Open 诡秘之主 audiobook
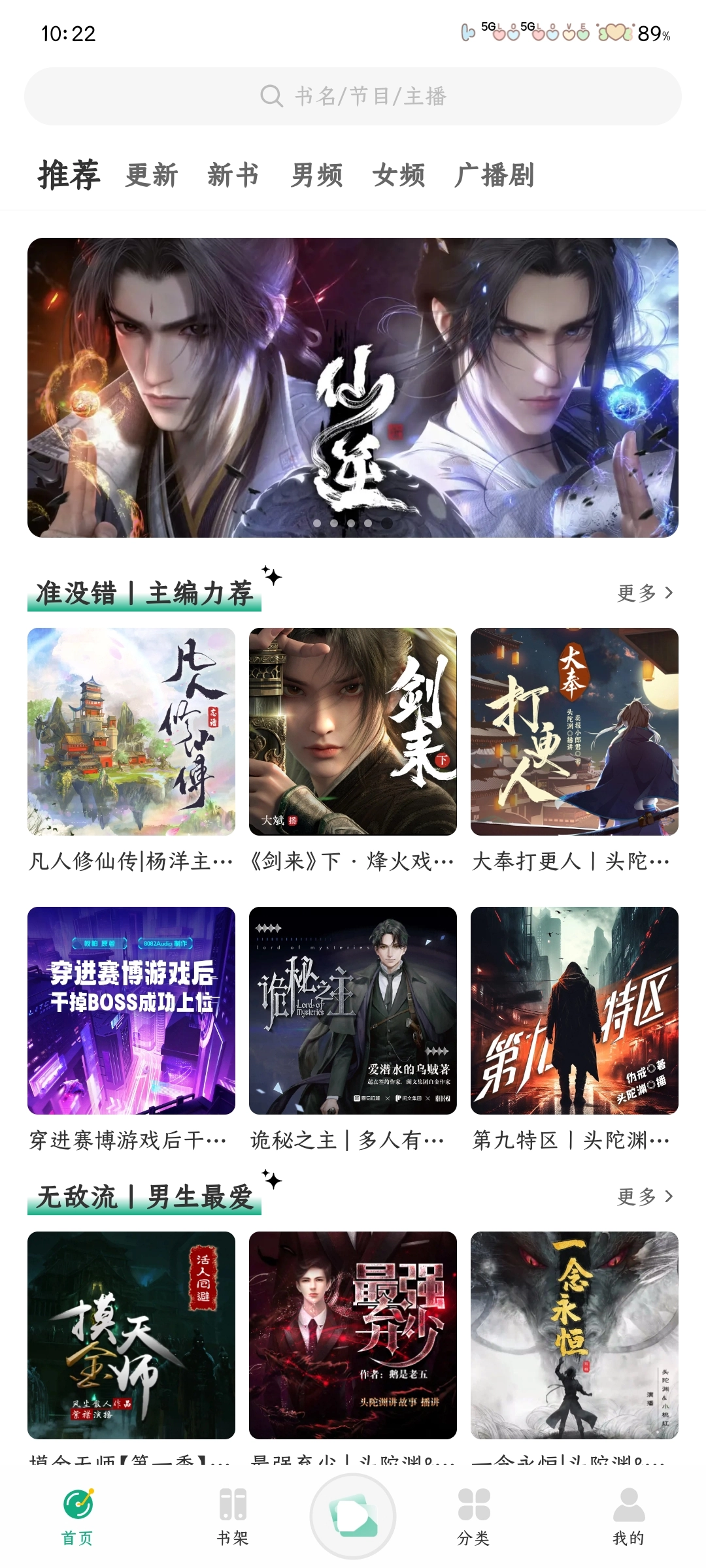Image resolution: width=706 pixels, height=1568 pixels. coord(353,1011)
